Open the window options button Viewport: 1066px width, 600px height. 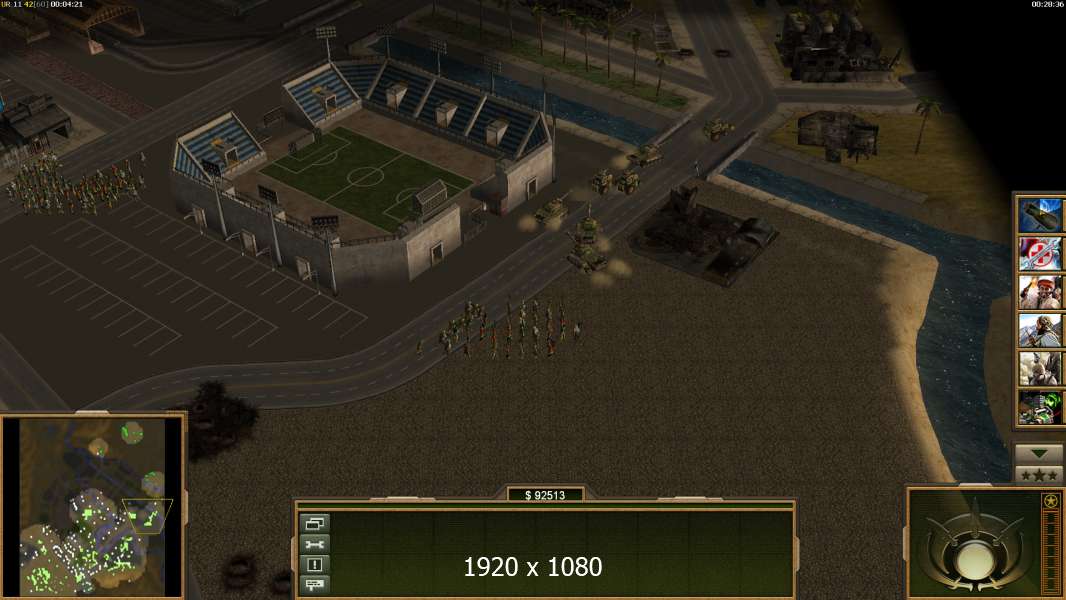[315, 523]
